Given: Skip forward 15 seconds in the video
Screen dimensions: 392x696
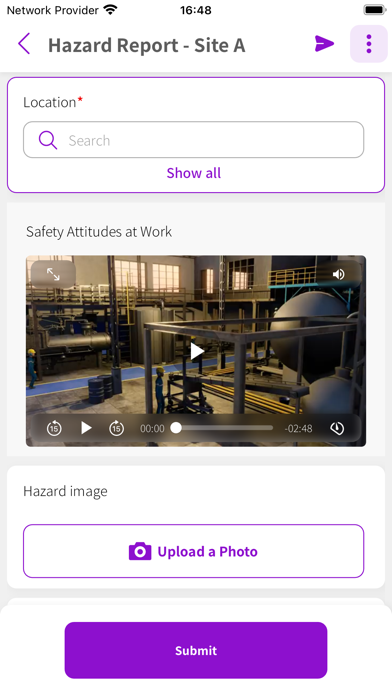Looking at the screenshot, I should coord(117,428).
